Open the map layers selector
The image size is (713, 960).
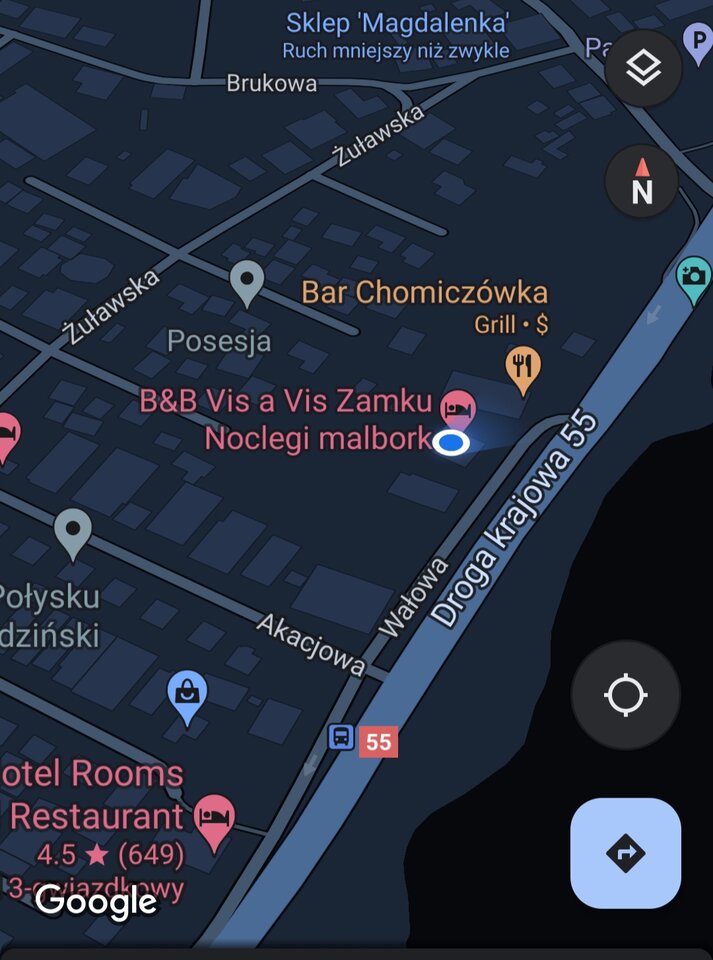pyautogui.click(x=643, y=68)
